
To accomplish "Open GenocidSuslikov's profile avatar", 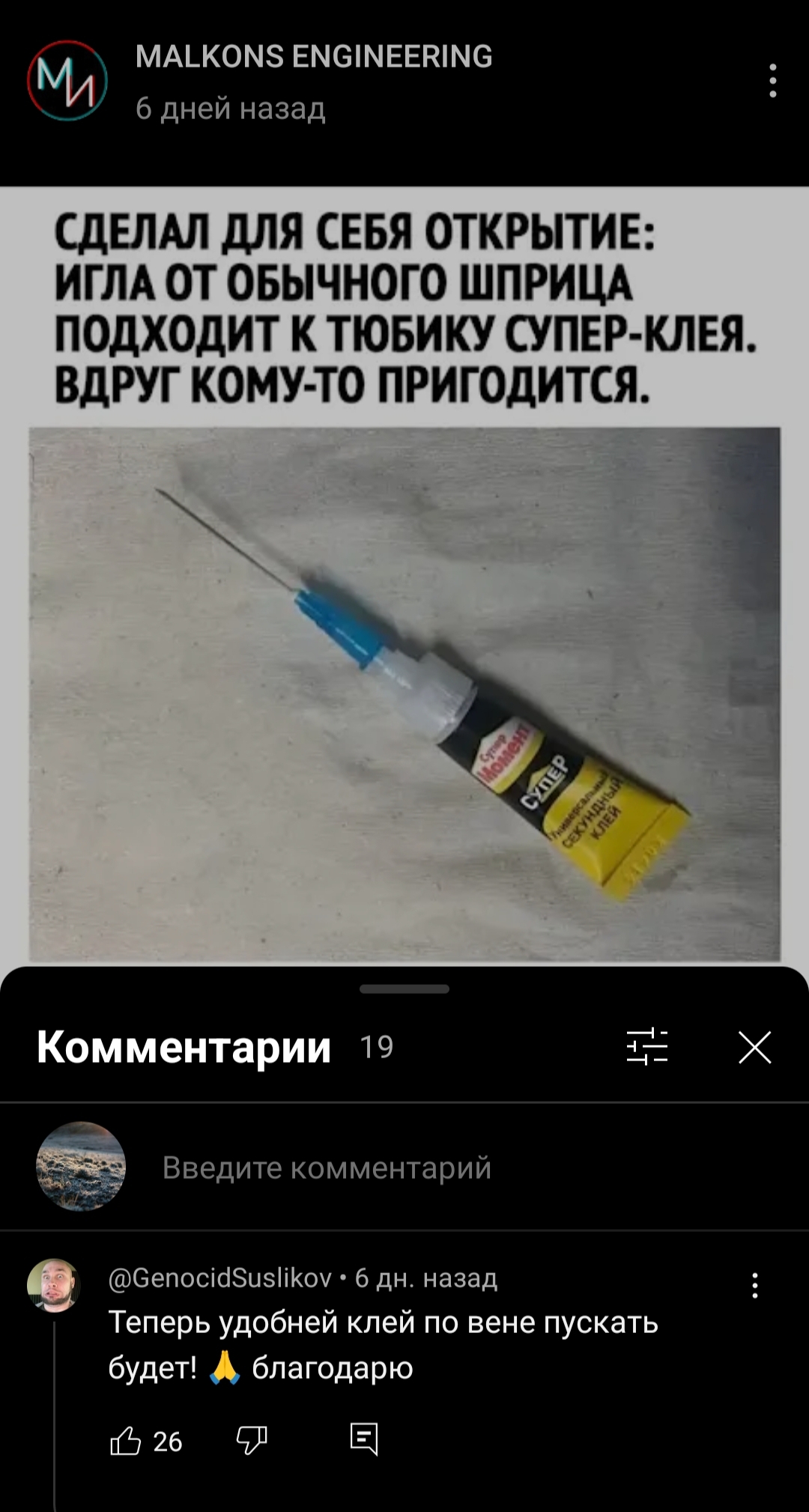I will pos(53,1285).
